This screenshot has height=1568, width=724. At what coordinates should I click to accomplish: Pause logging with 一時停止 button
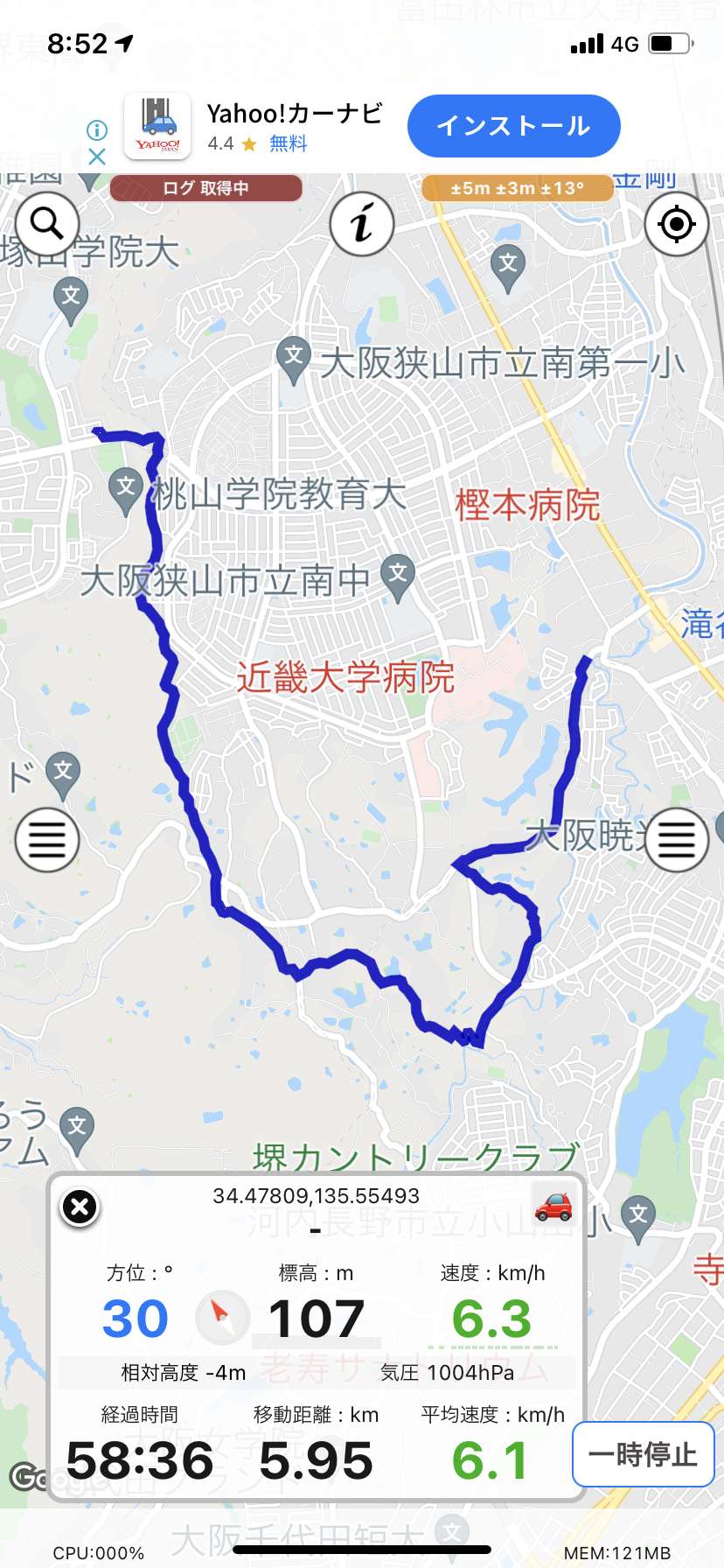[x=643, y=1454]
